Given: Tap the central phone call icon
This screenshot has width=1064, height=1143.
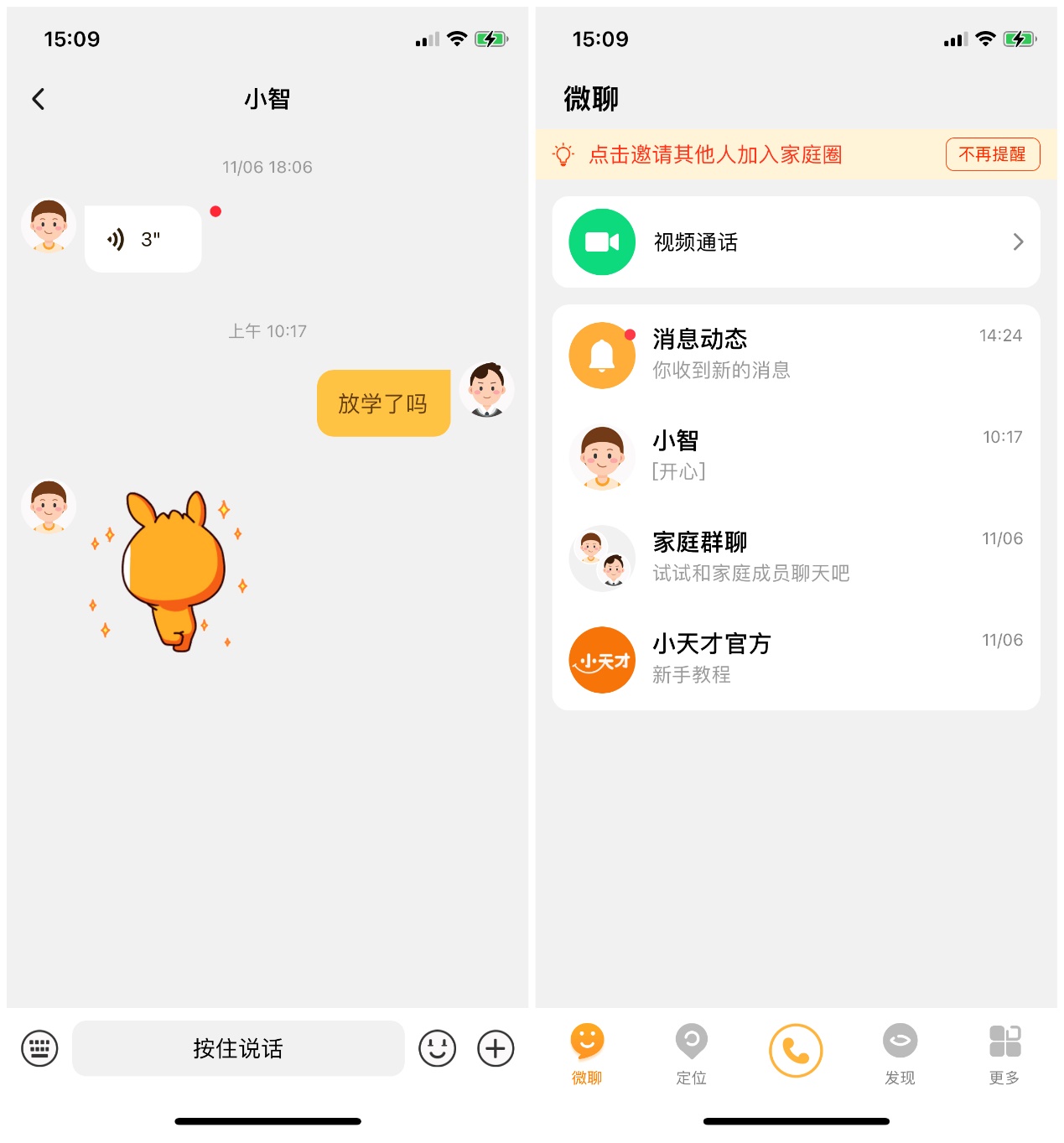Looking at the screenshot, I should pyautogui.click(x=797, y=1048).
